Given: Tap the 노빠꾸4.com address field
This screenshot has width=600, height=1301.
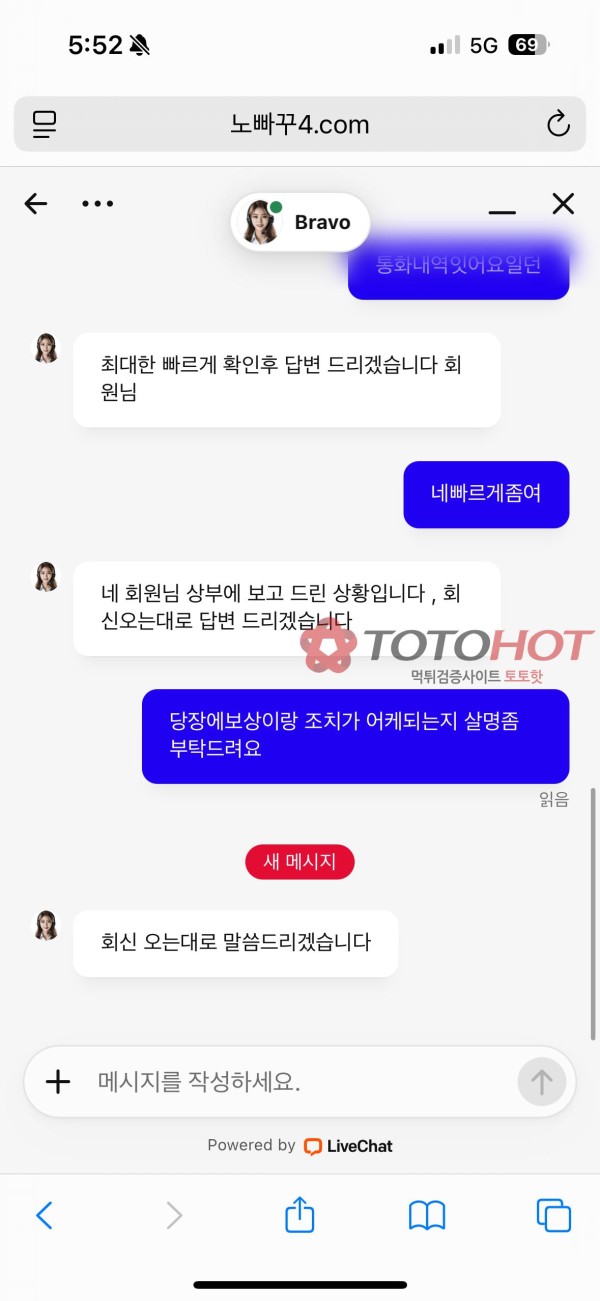Looking at the screenshot, I should click(x=300, y=125).
